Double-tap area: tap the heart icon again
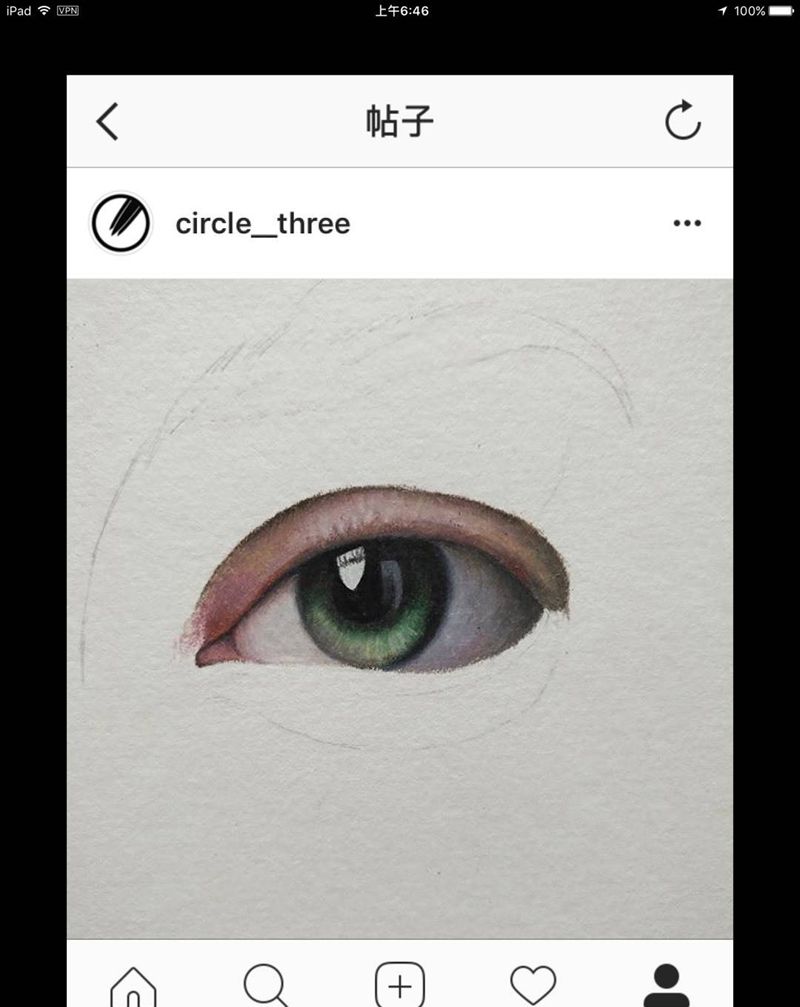Image resolution: width=800 pixels, height=1007 pixels. tap(532, 985)
